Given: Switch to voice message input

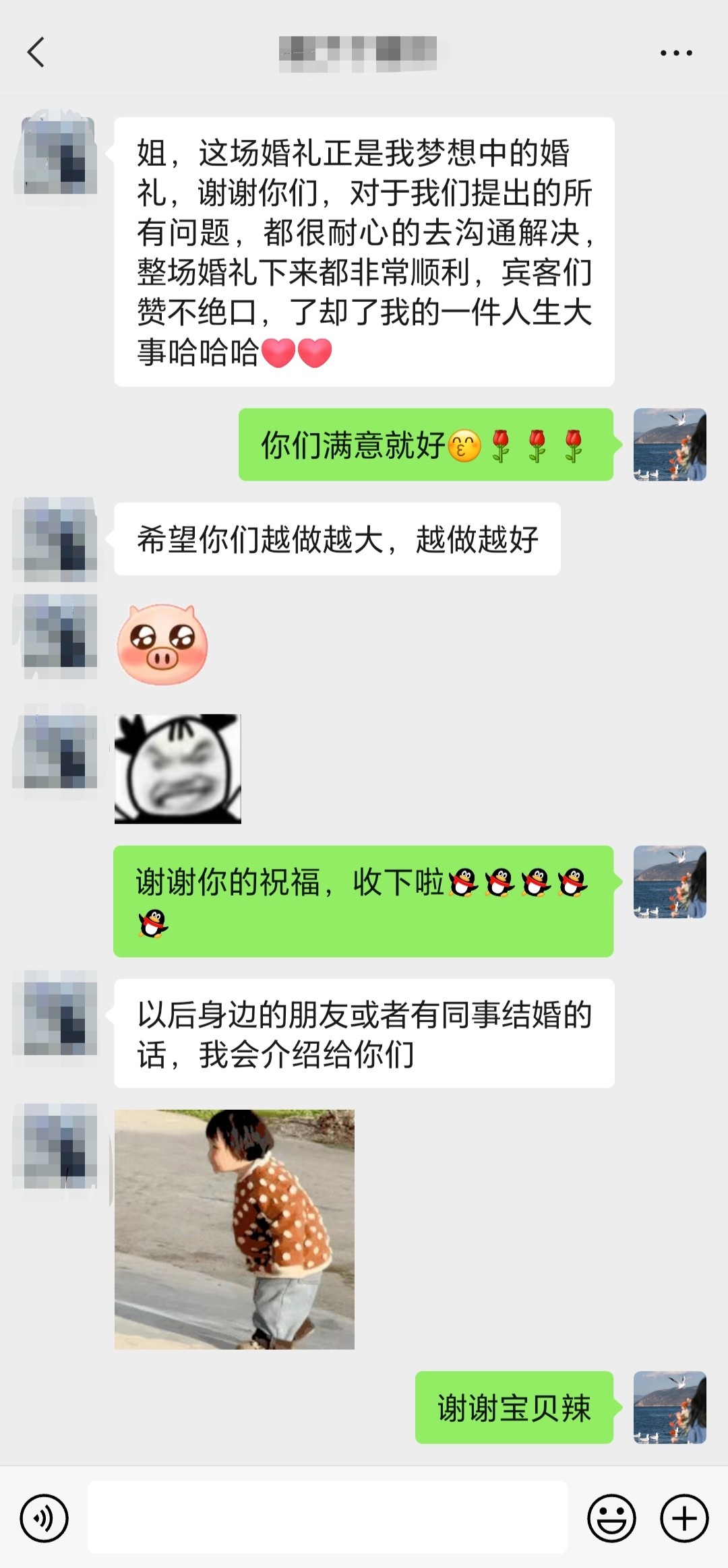Looking at the screenshot, I should coord(44,1518).
